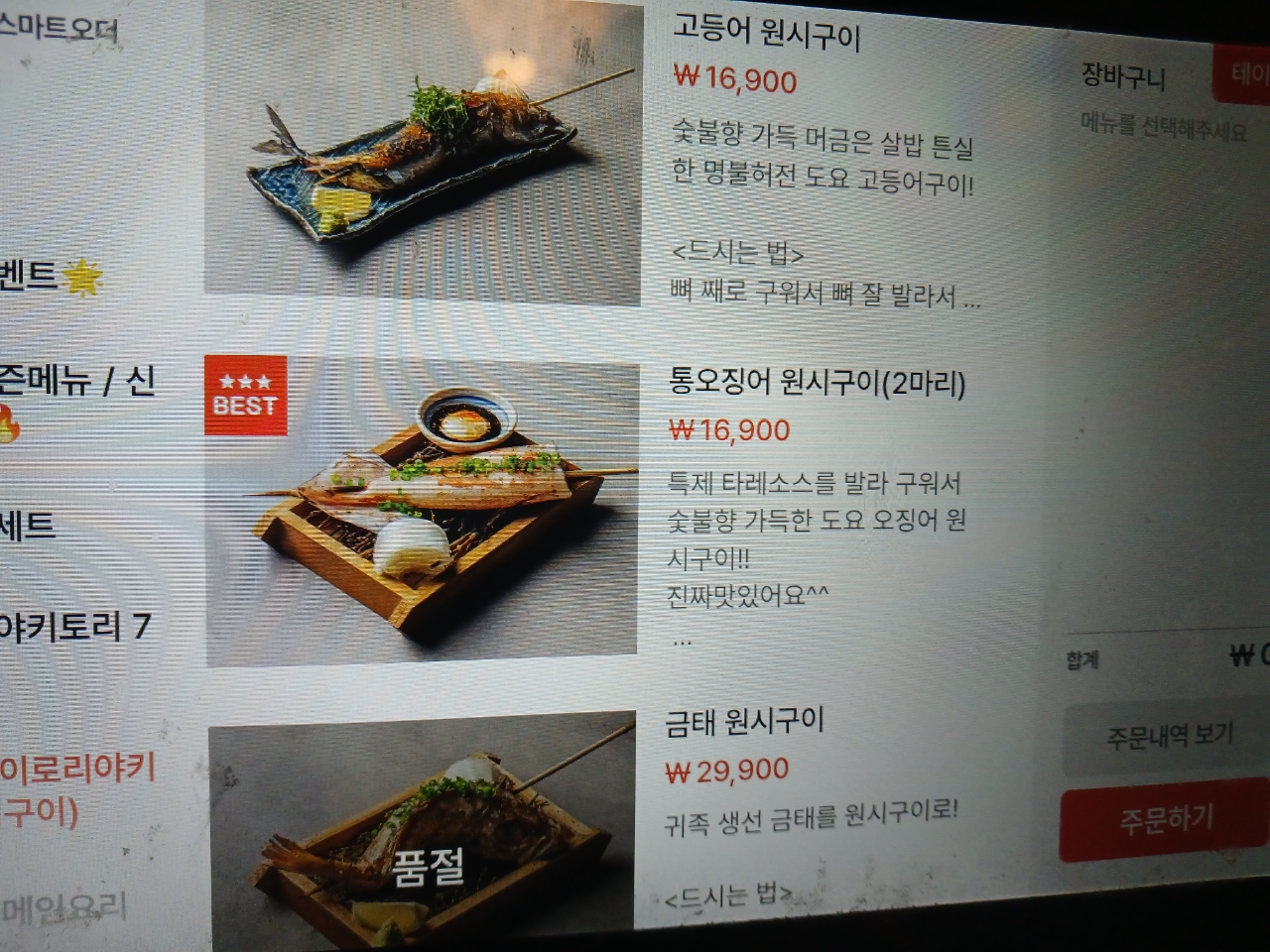Switch to the 시즌메뉴 / 신메뉴 category
Screen dimensions: 1270x952
(77, 381)
